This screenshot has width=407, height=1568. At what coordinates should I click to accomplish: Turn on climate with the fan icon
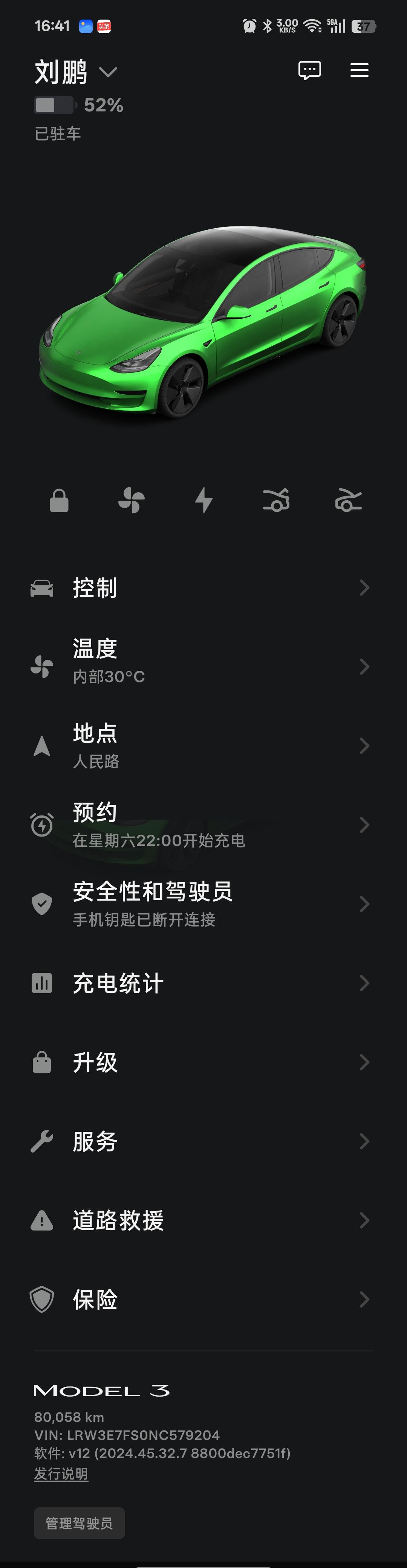click(131, 500)
